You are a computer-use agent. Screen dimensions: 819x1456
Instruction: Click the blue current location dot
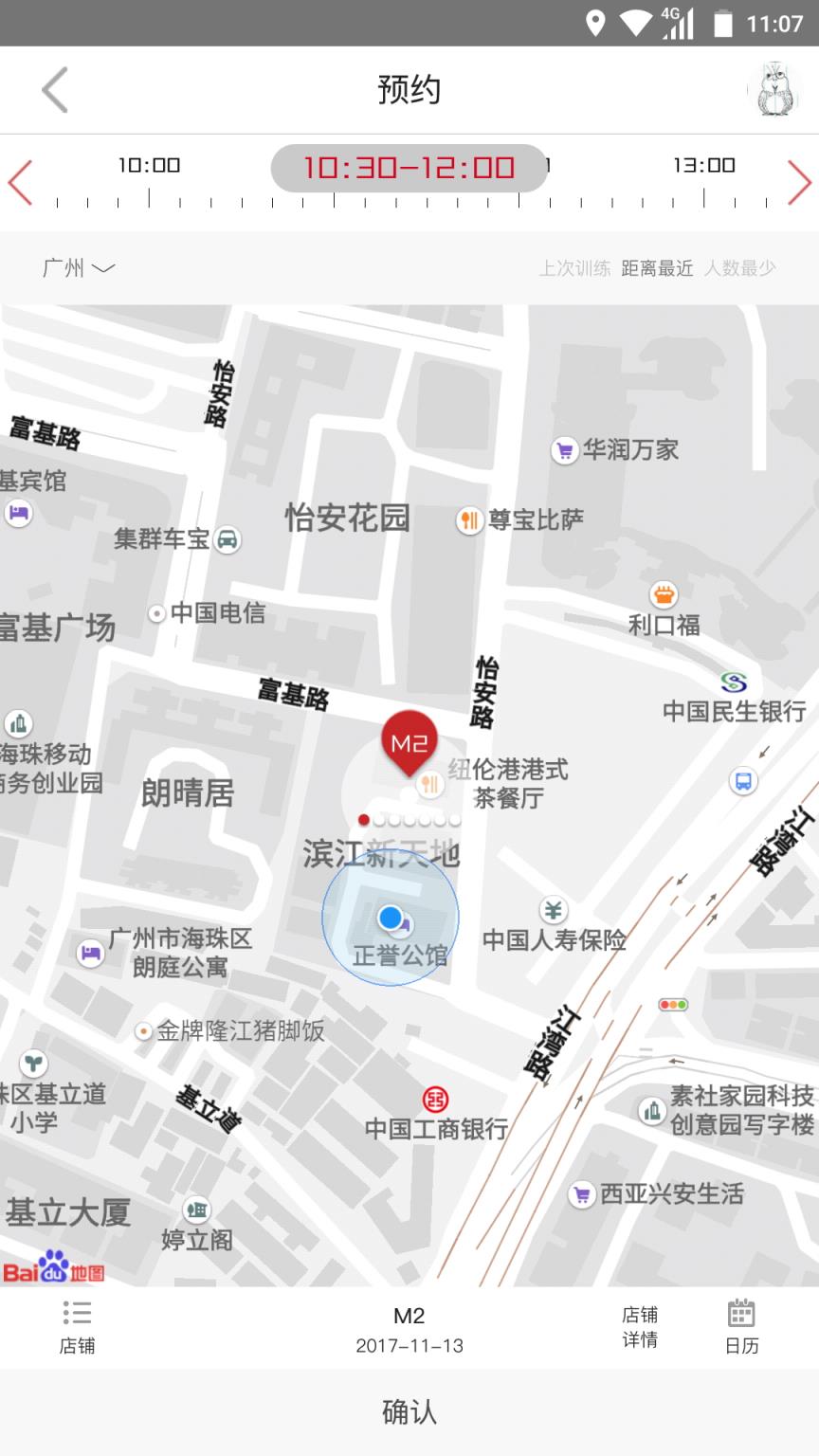tap(390, 918)
